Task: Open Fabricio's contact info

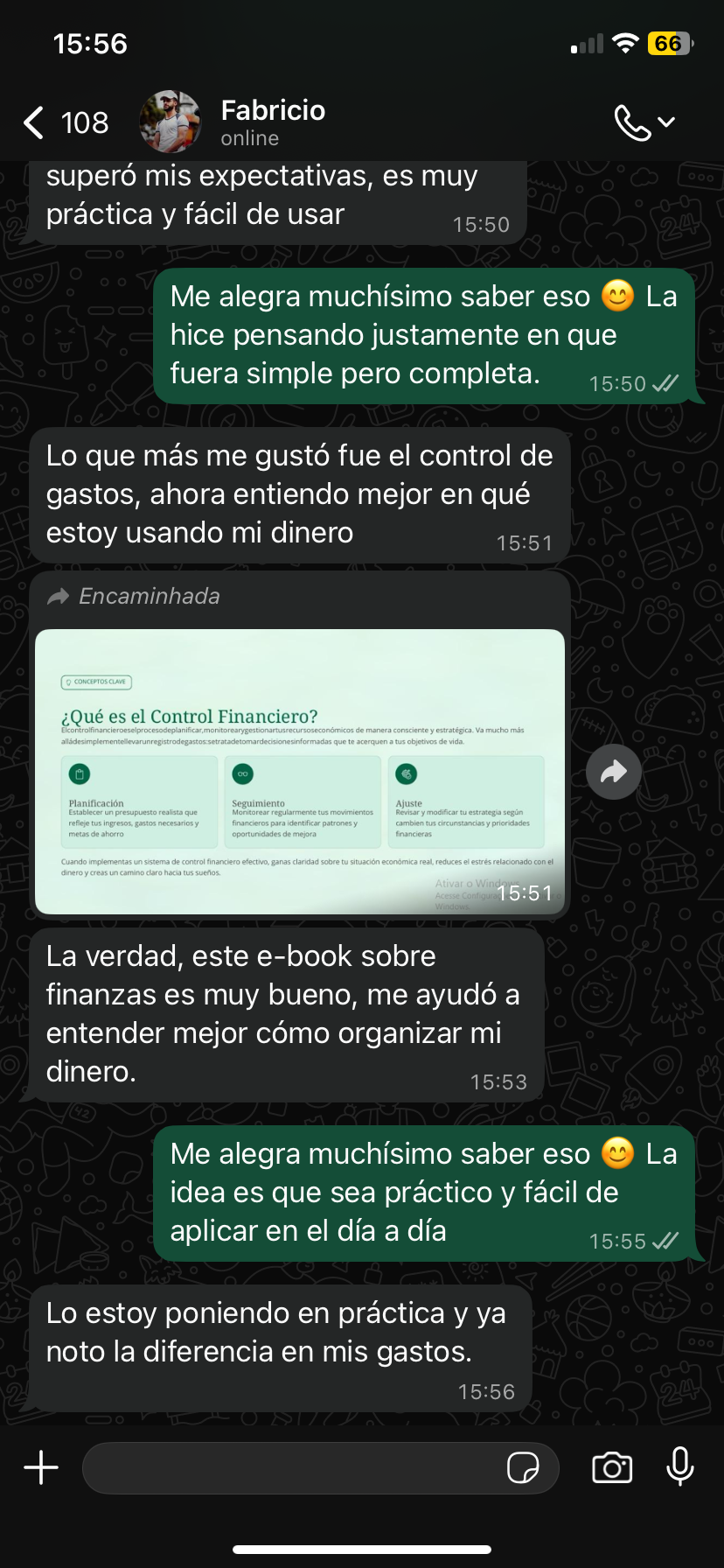Action: 273,122
